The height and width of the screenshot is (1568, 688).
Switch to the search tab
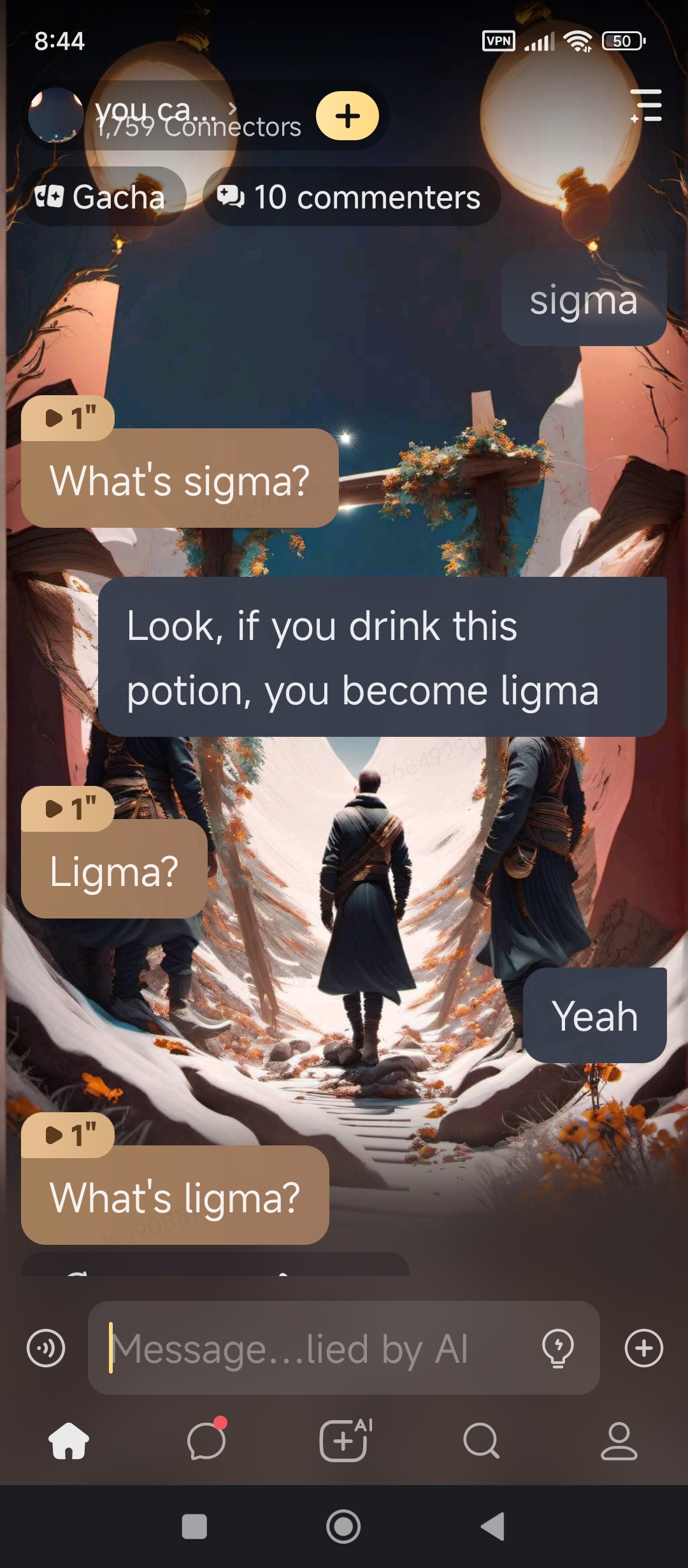[x=481, y=1441]
